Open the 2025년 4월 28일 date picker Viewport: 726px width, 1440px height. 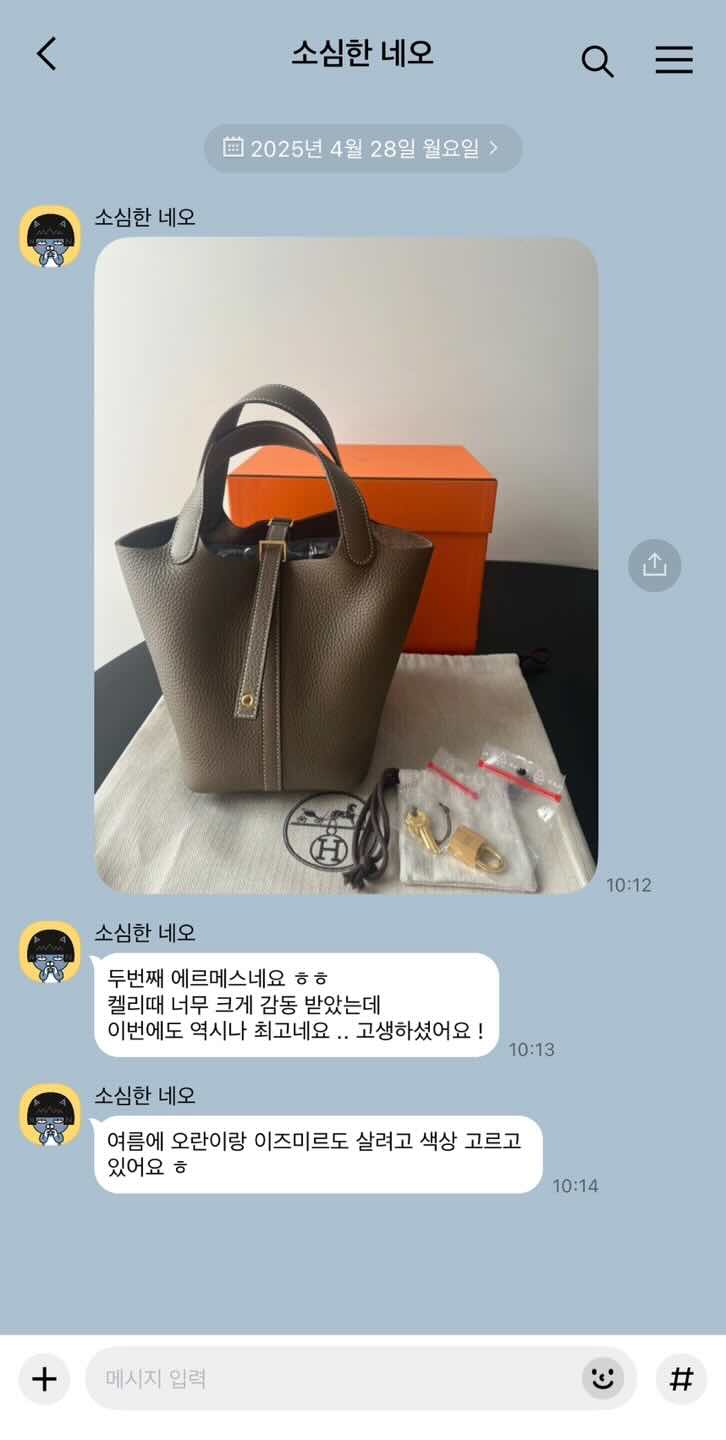(x=363, y=149)
